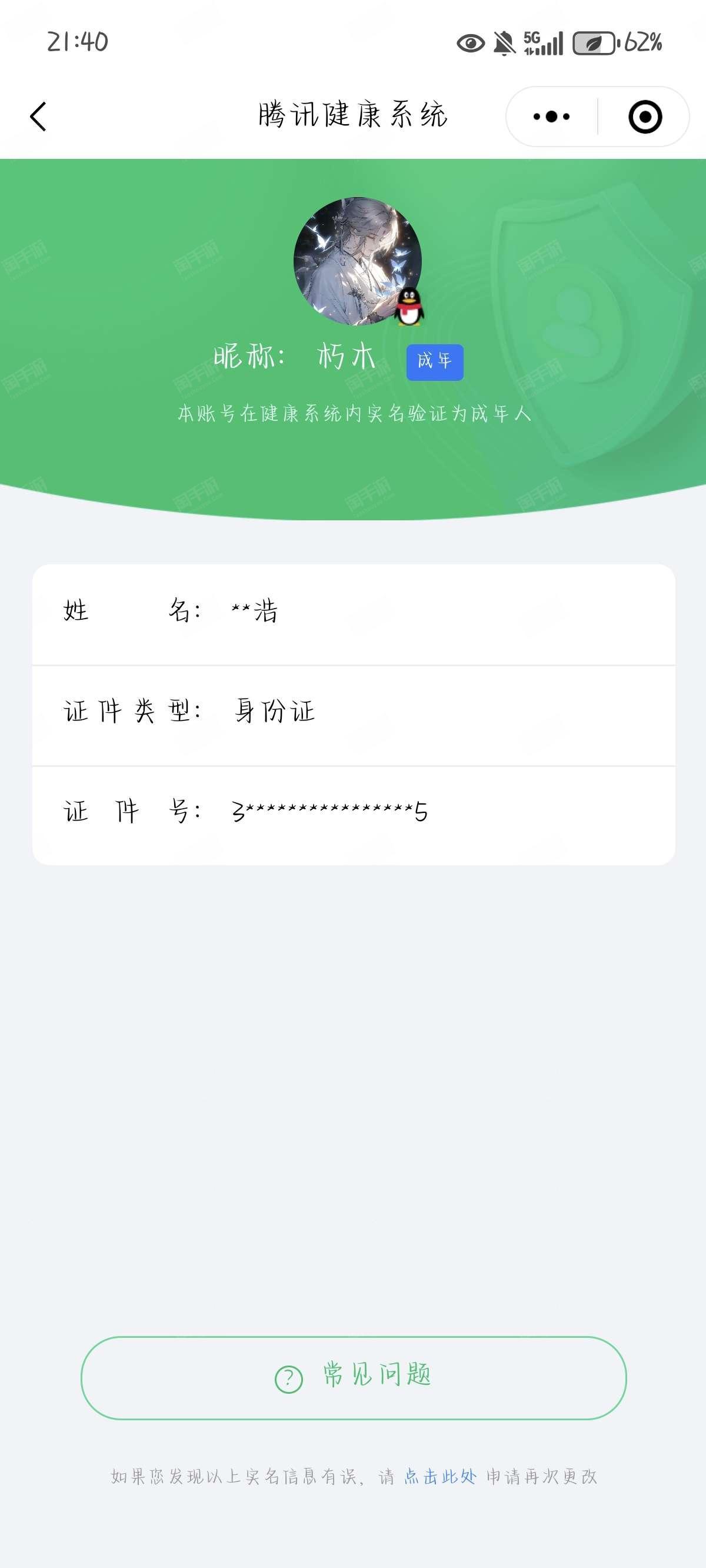
Task: Open the mini program three-dot menu
Action: pos(551,117)
